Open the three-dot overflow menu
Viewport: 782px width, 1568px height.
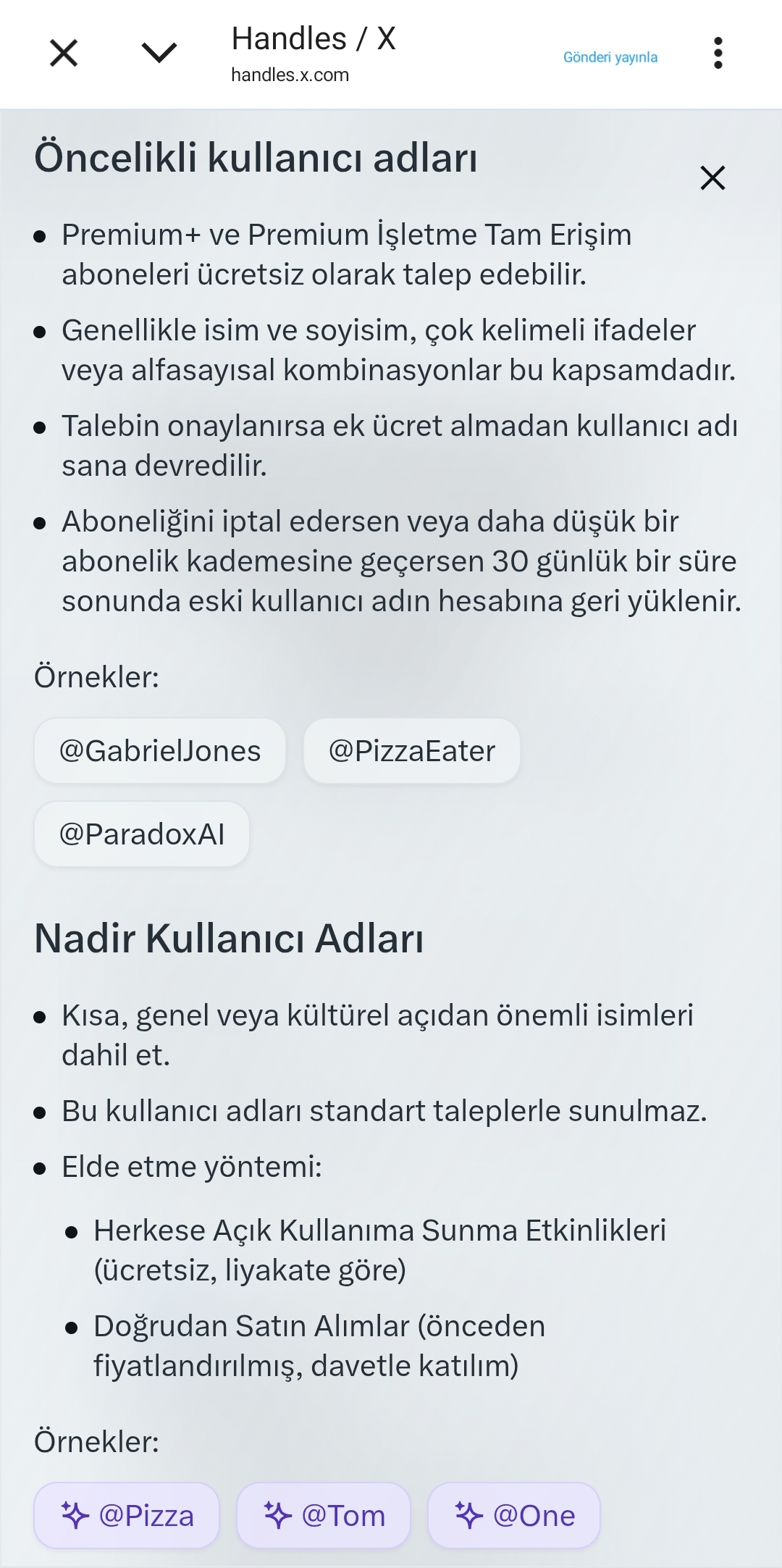coord(718,53)
